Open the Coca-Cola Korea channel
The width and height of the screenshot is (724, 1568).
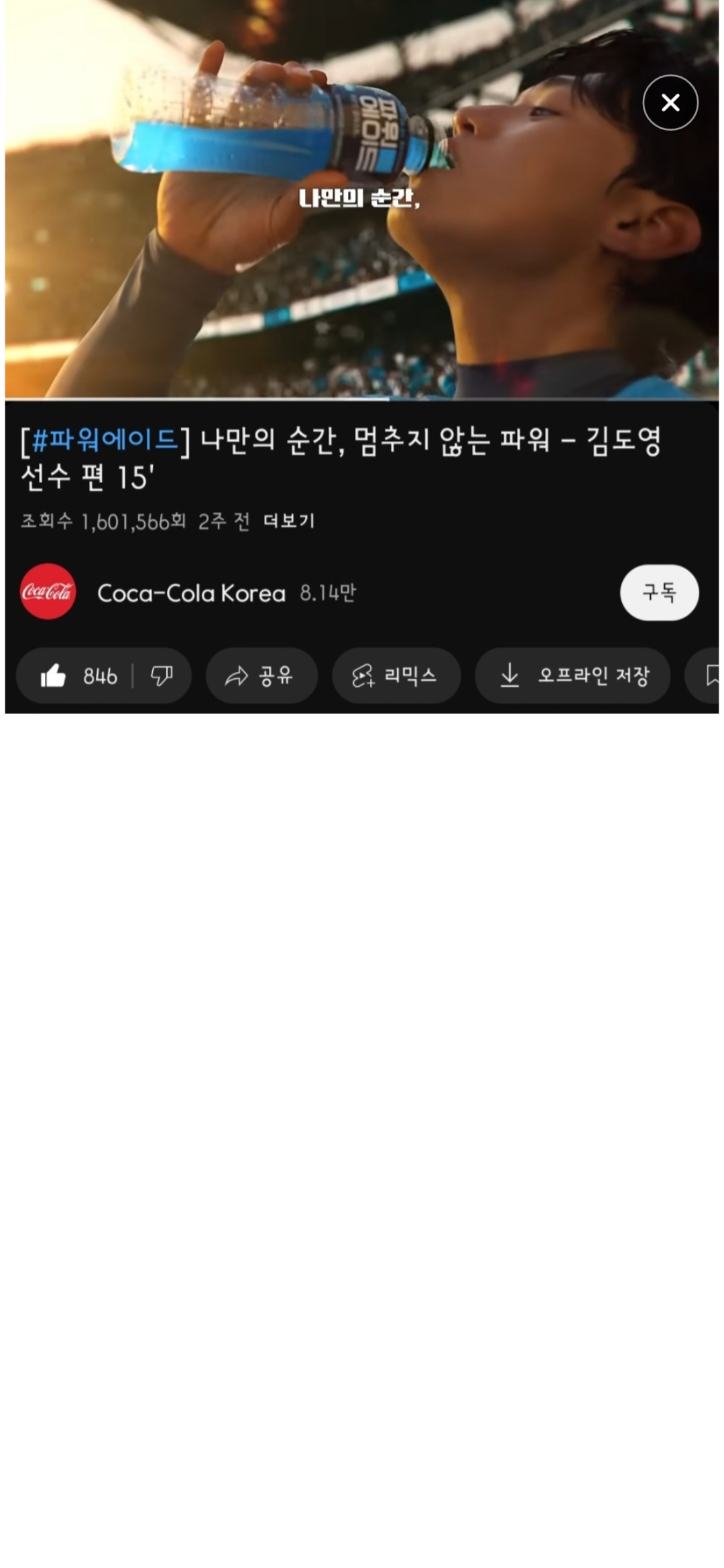191,593
